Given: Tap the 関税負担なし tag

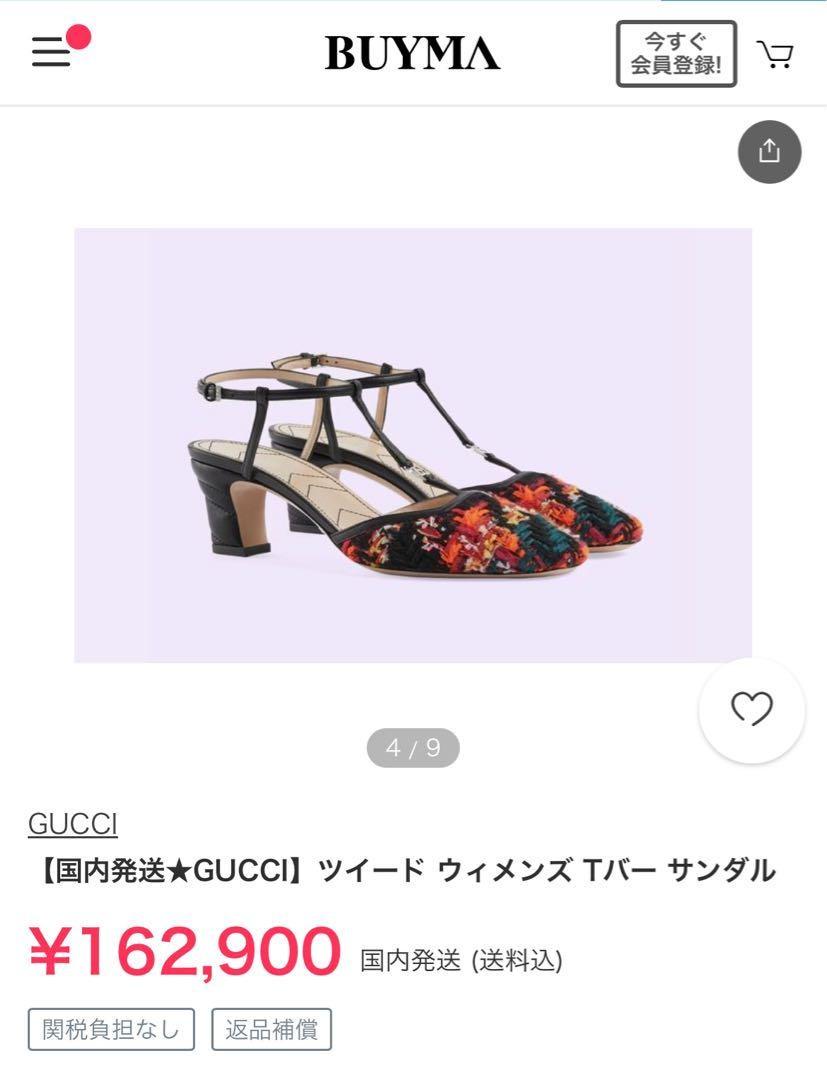Looking at the screenshot, I should click(112, 1029).
